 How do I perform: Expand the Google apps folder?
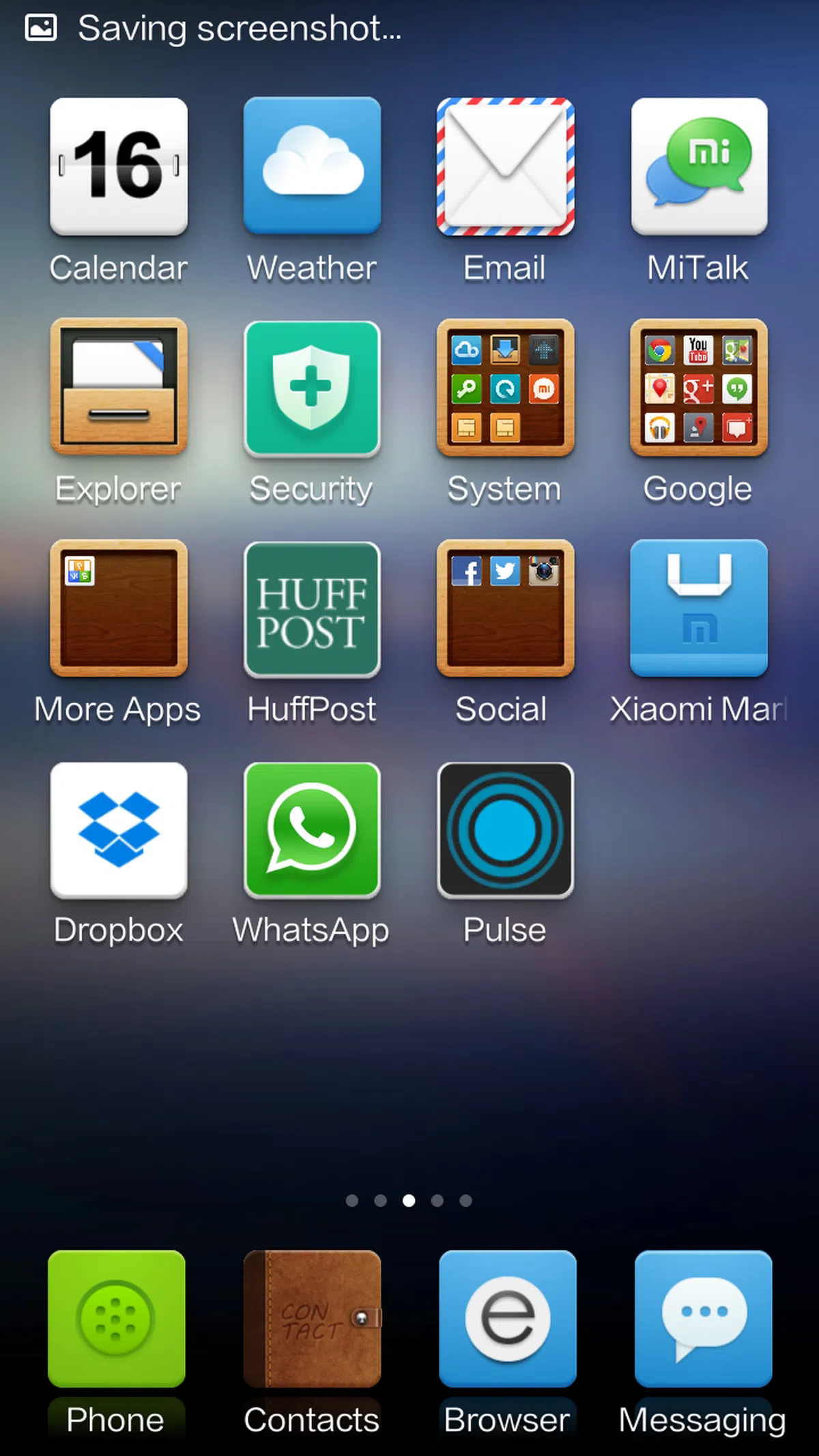click(x=699, y=387)
